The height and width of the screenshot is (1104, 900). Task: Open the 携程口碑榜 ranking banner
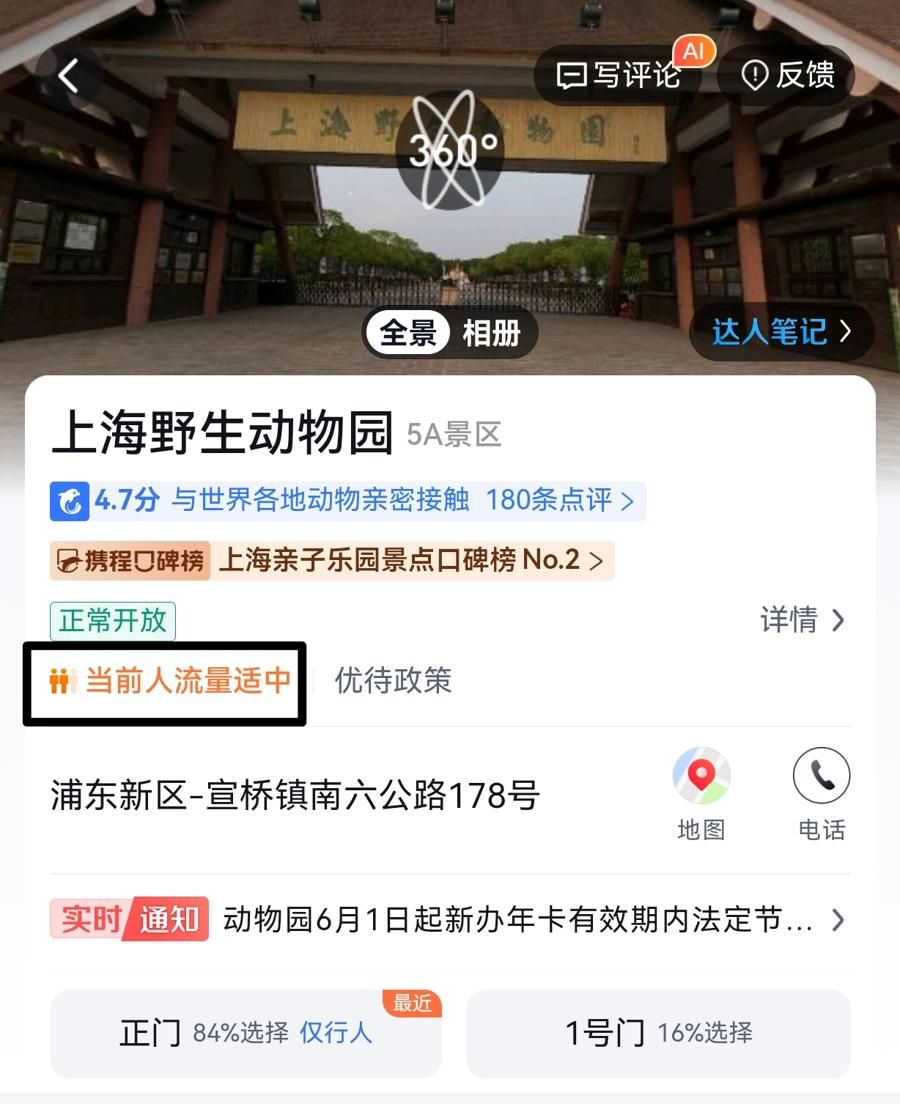[331, 560]
